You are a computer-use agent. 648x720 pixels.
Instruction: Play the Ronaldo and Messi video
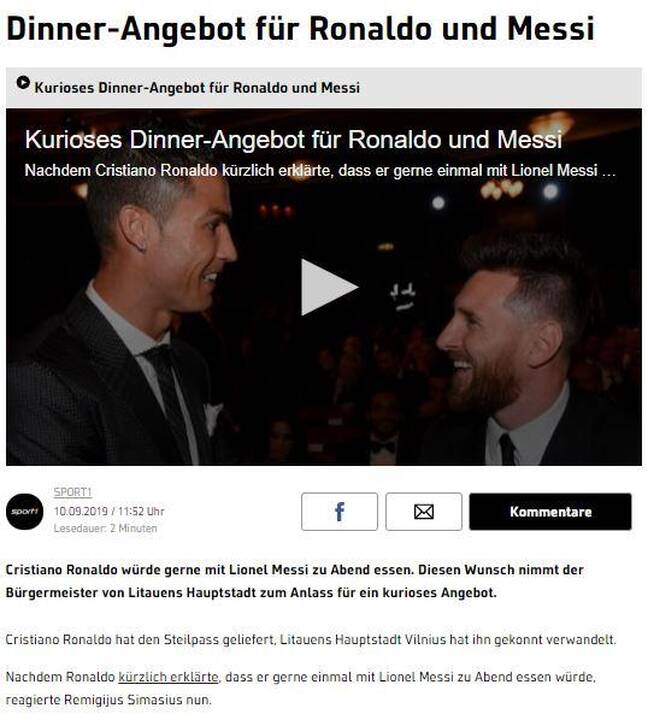point(327,287)
